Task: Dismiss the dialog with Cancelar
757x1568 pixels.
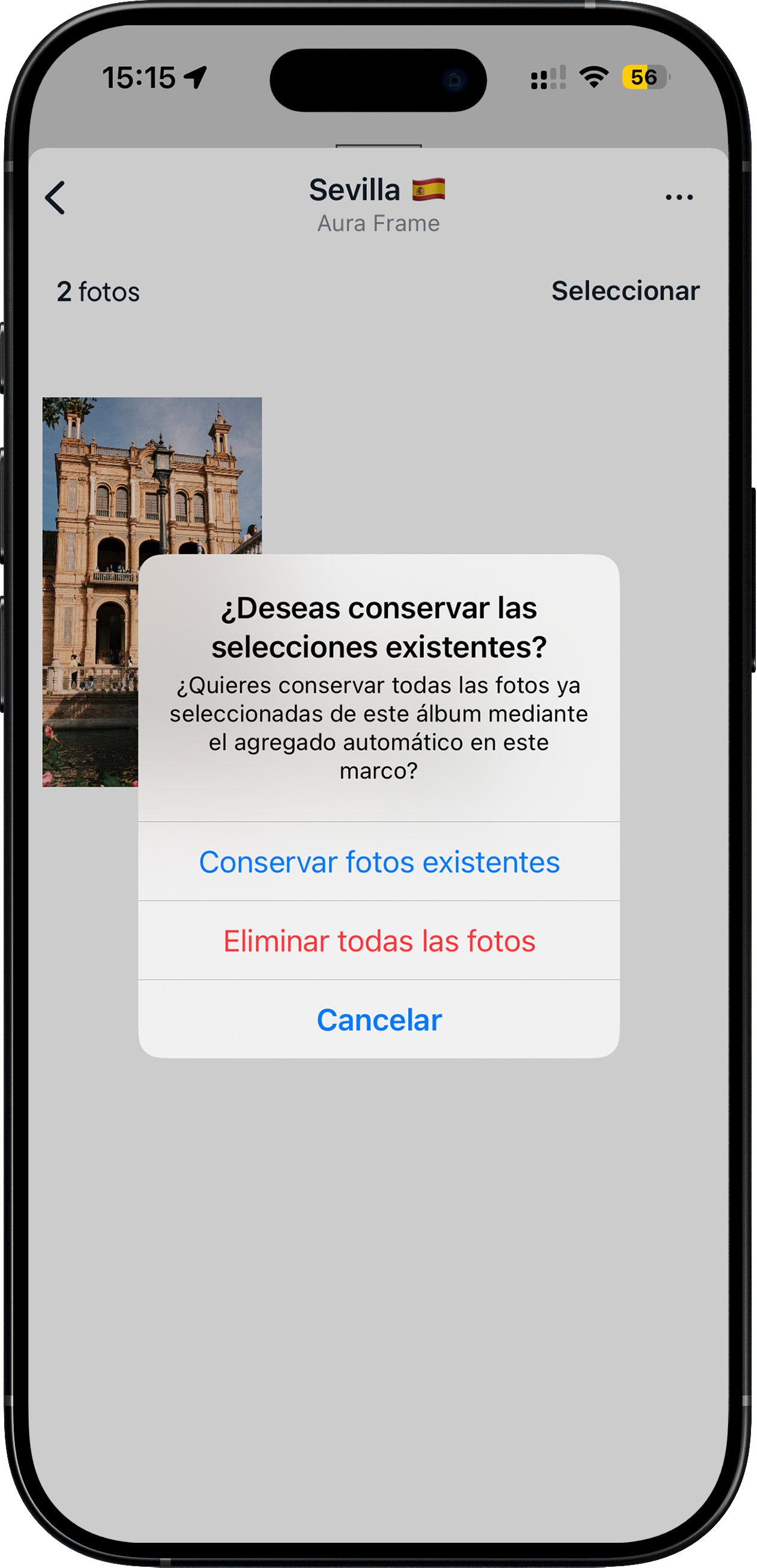Action: coord(378,1020)
